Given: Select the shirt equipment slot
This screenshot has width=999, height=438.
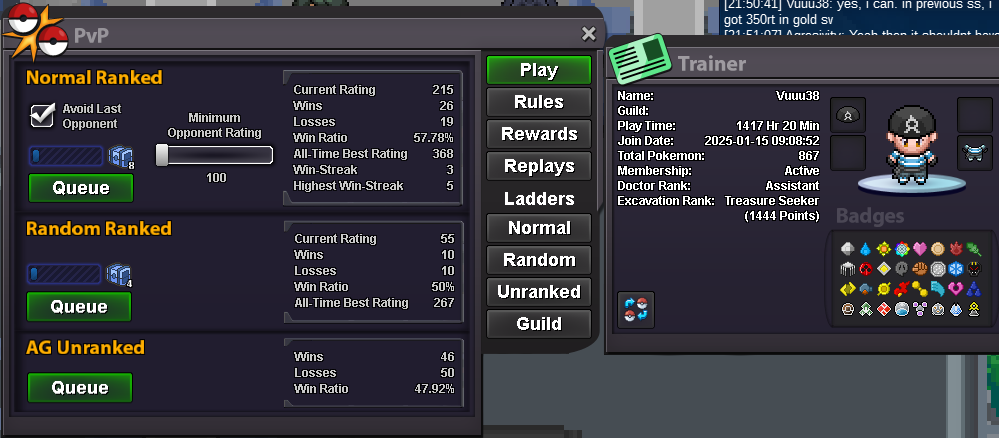Looking at the screenshot, I should coord(974,152).
